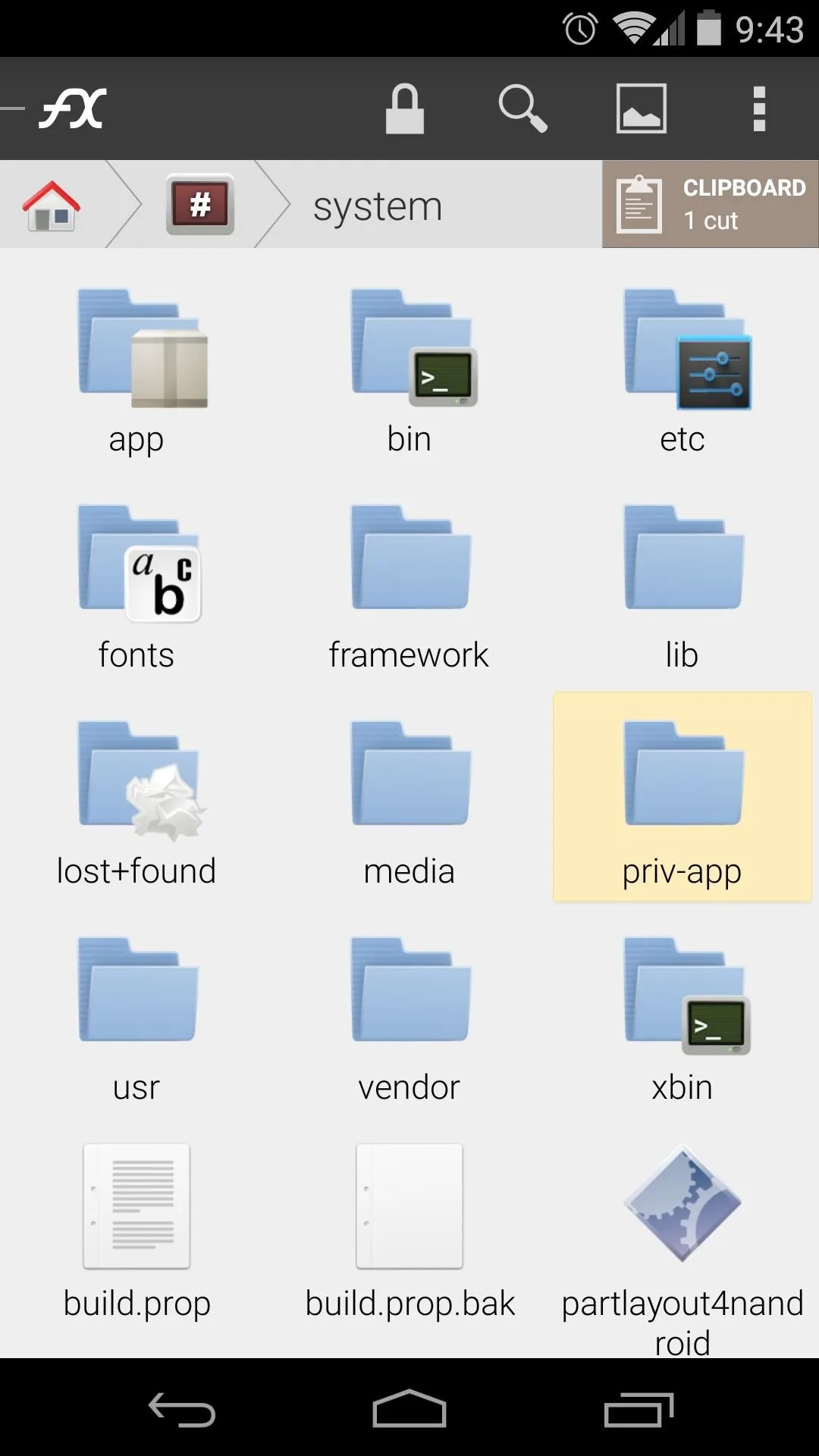Image resolution: width=819 pixels, height=1456 pixels.
Task: Open the build.prop file
Action: click(x=136, y=1232)
